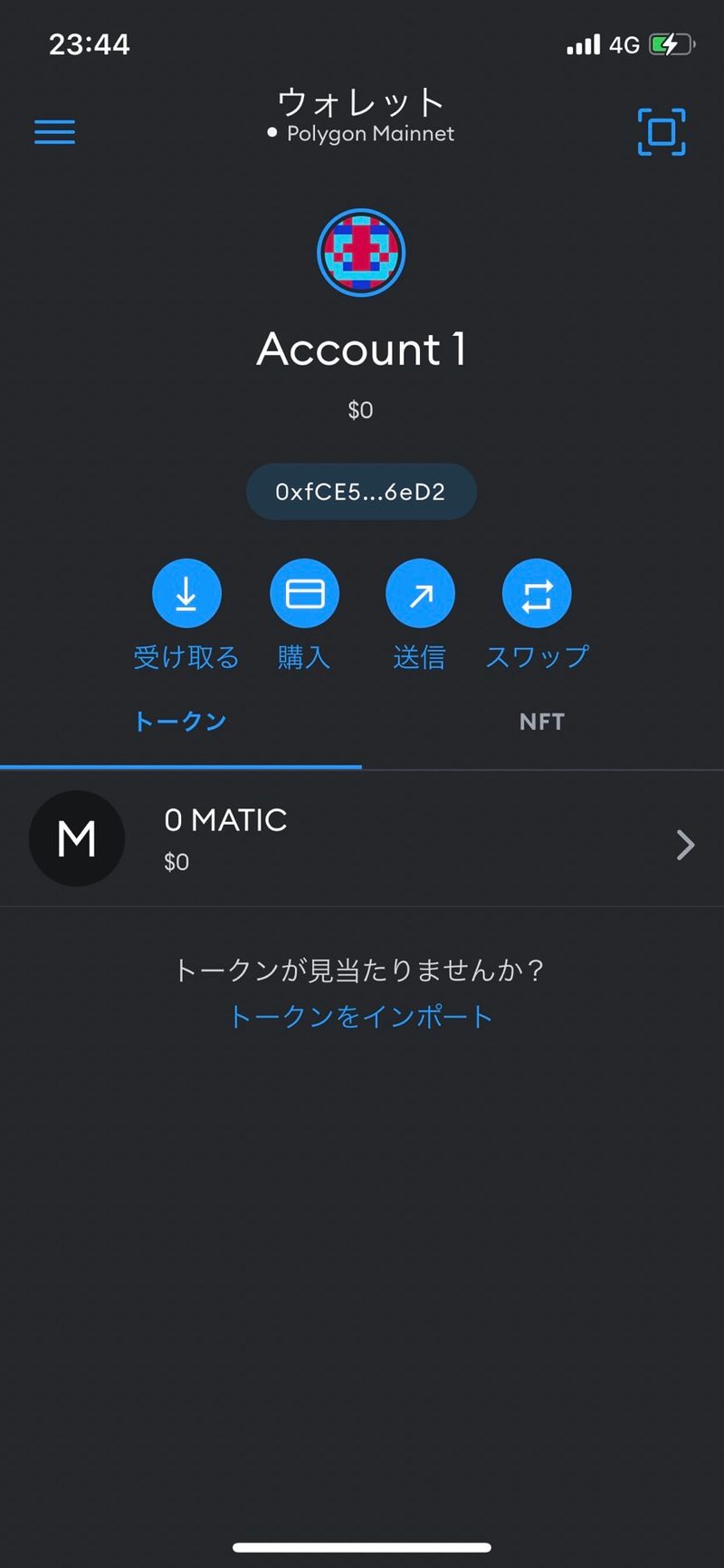This screenshot has width=724, height=1568.
Task: Copy the wallet address 0xfCE5...6eD2
Action: point(361,492)
